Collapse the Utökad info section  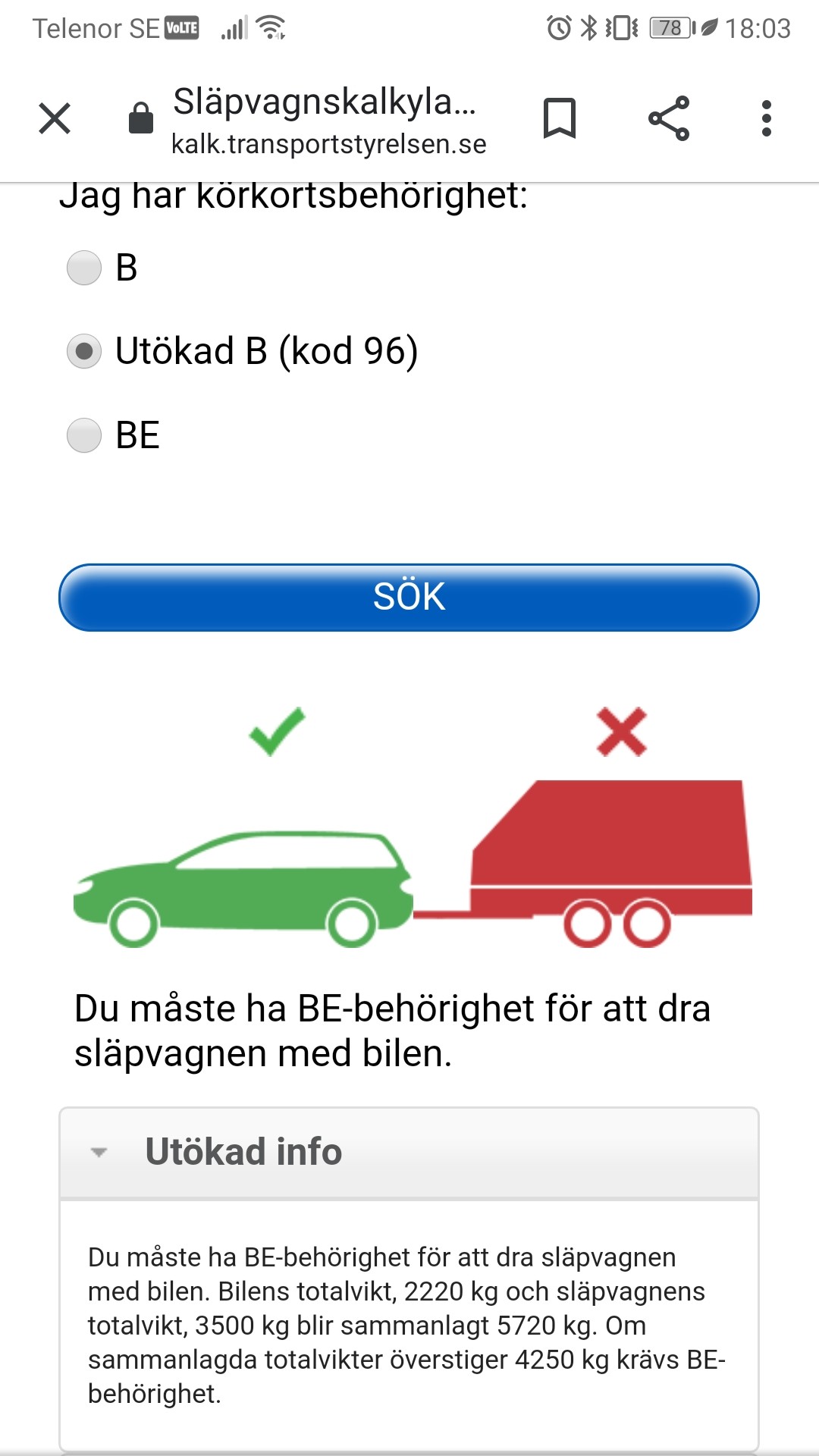click(x=243, y=1152)
